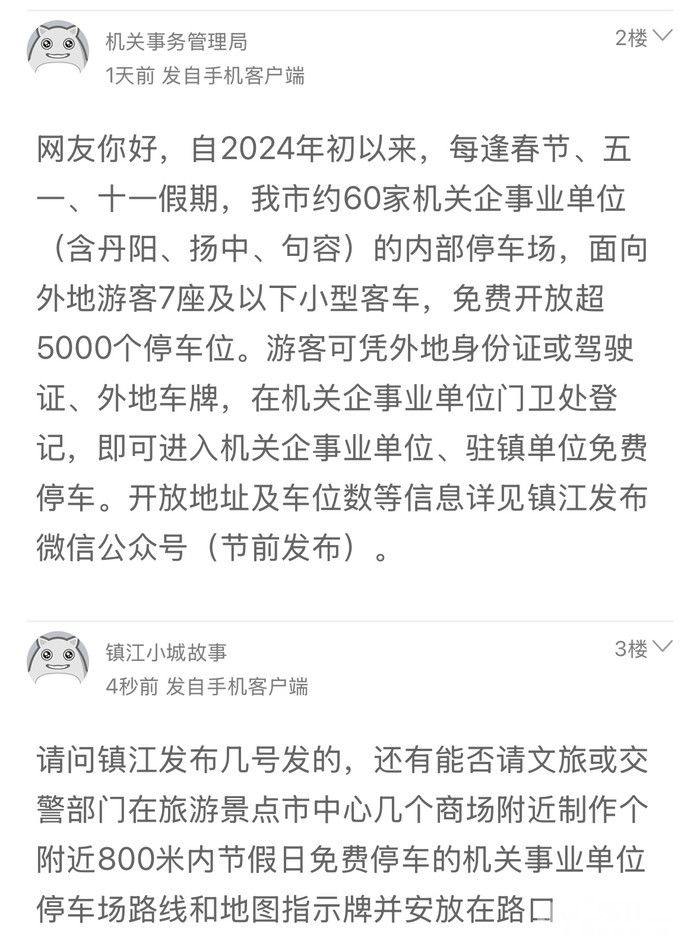Tap the username 机关事务管理局

tap(176, 41)
